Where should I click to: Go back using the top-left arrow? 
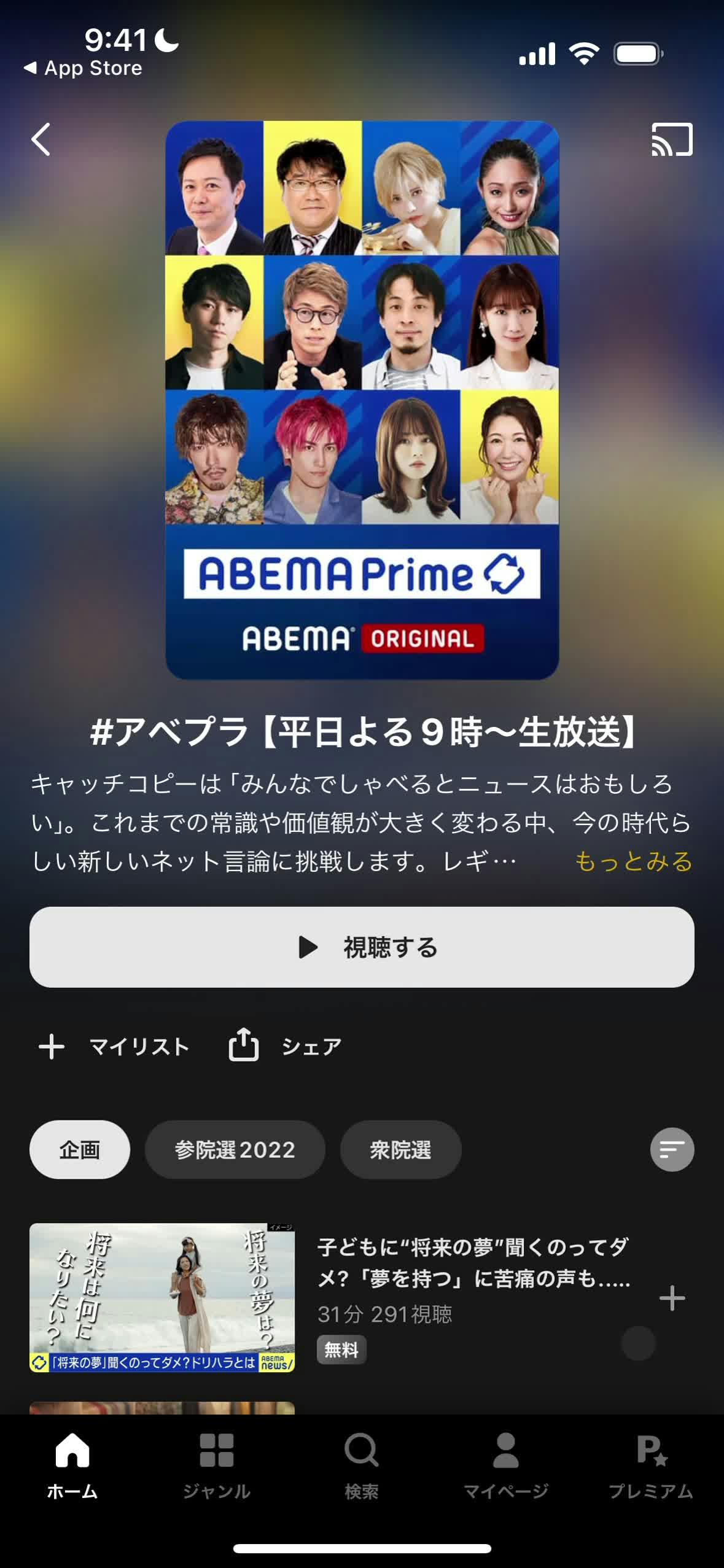[41, 139]
